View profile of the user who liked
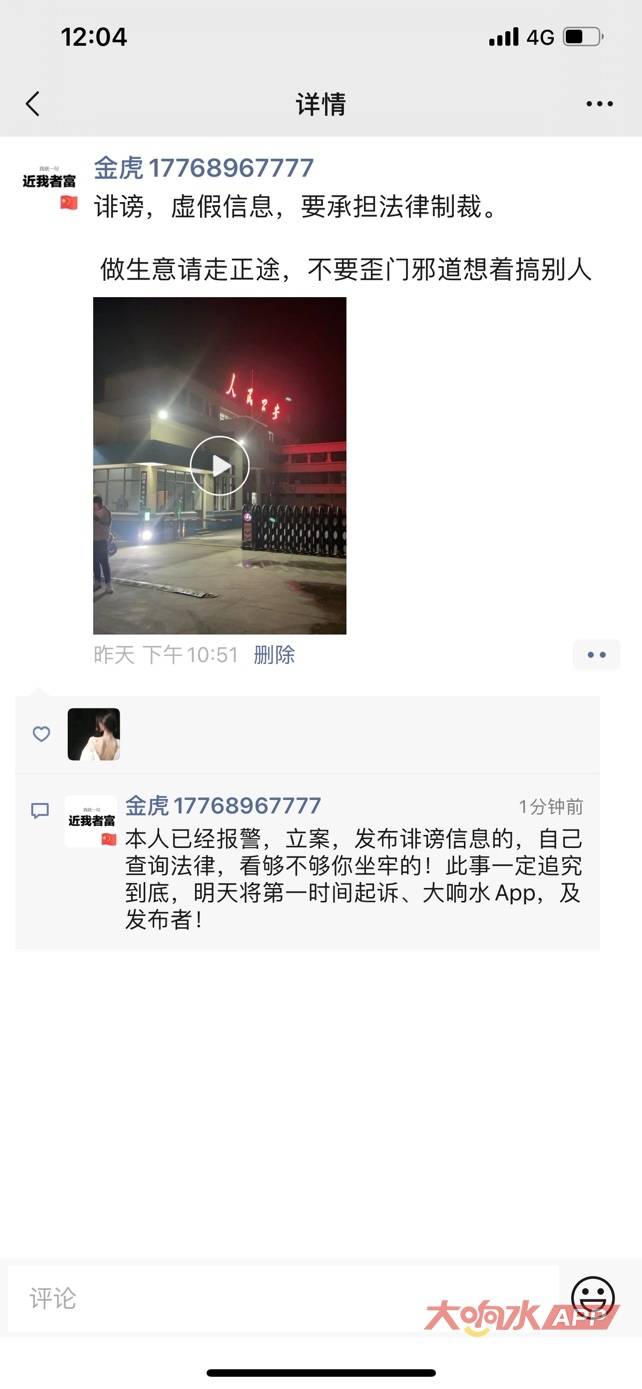 coord(94,735)
